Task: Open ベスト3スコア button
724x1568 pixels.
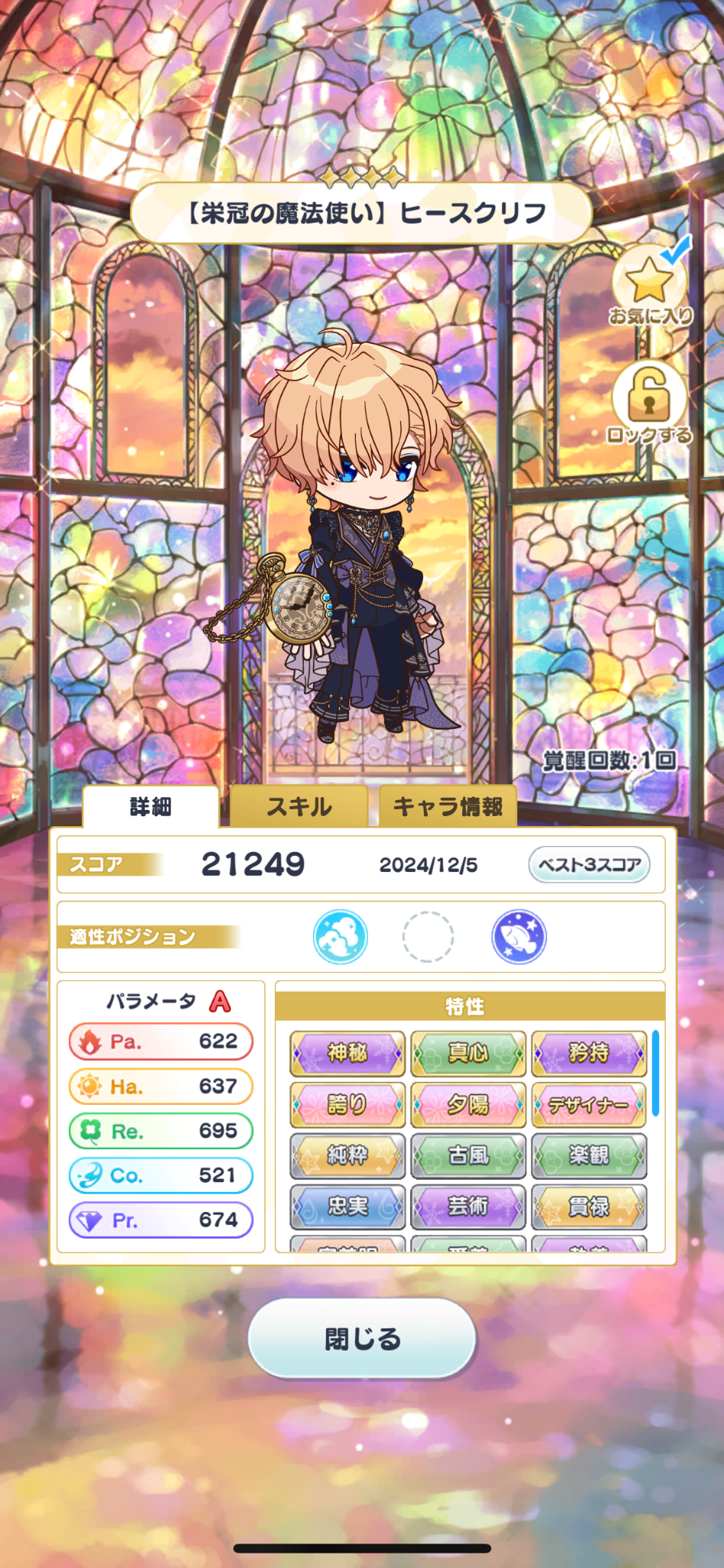Action: click(589, 864)
